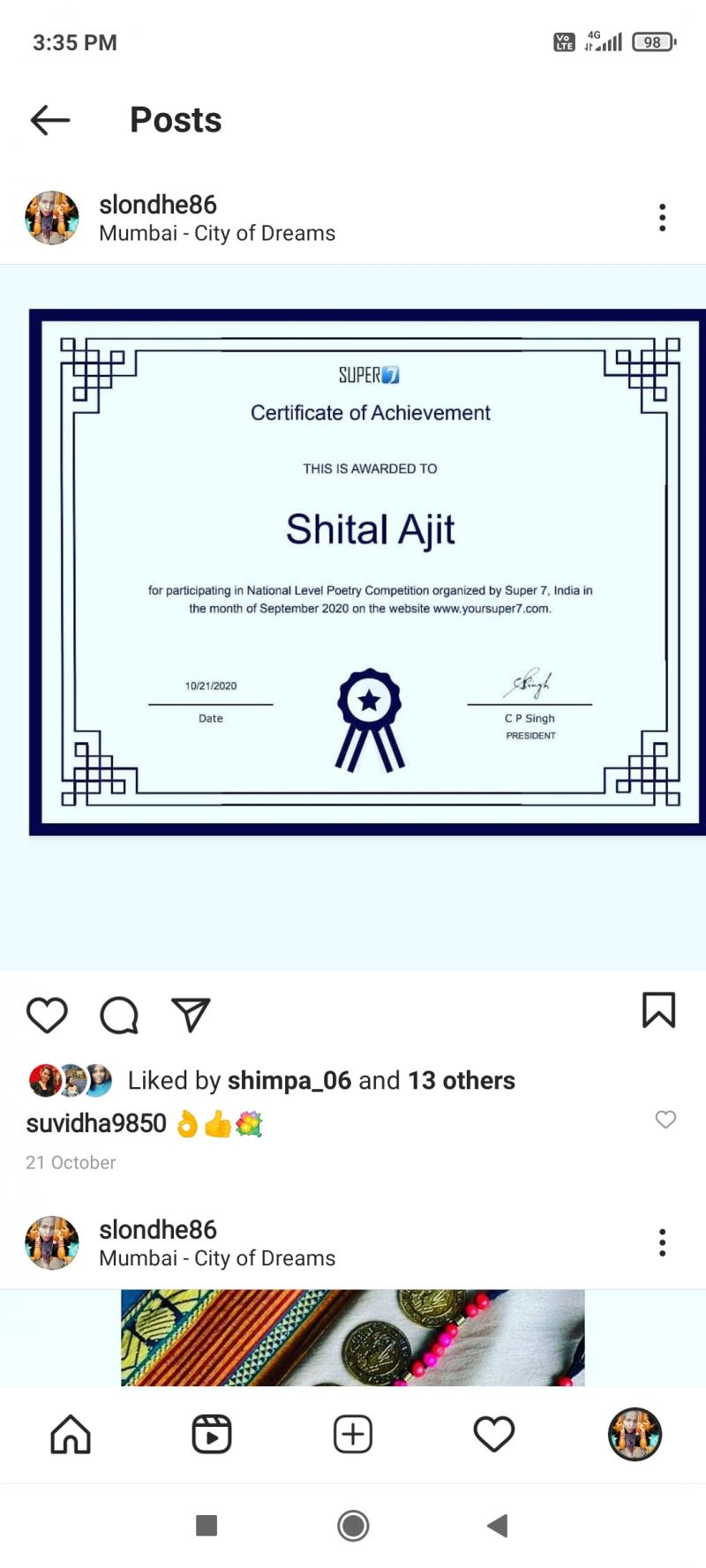Open the Reels tab

(212, 1434)
